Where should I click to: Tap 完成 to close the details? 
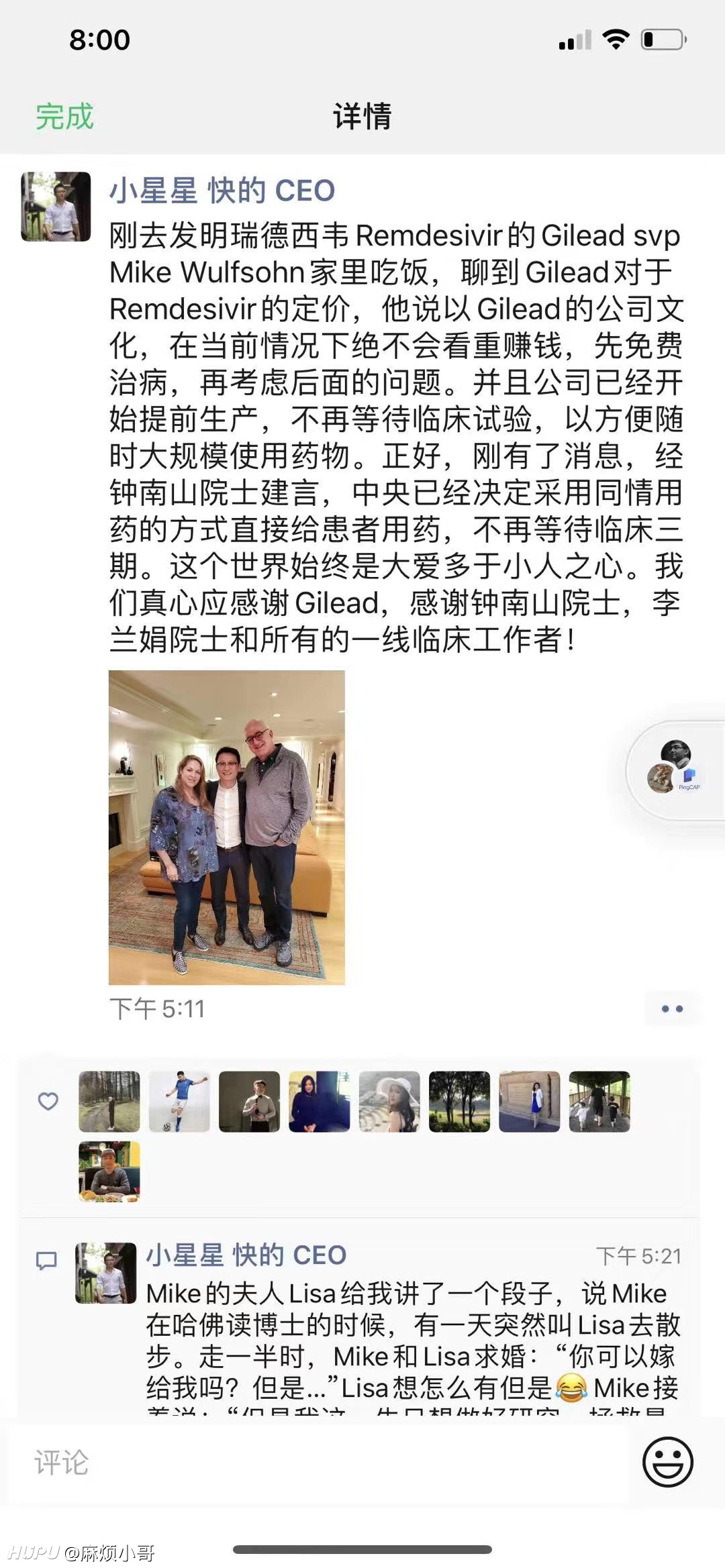(64, 116)
